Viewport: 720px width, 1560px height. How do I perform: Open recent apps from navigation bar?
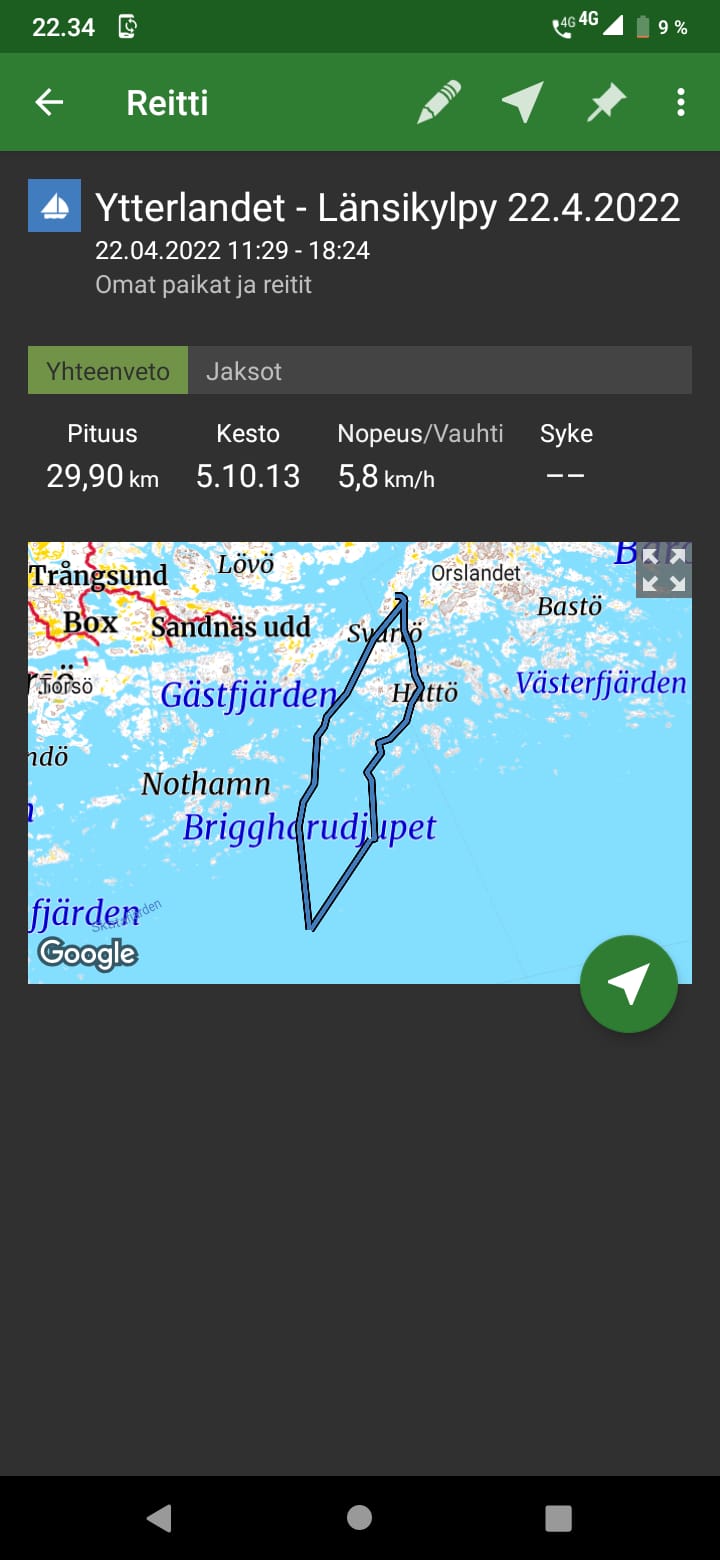pyautogui.click(x=558, y=1518)
